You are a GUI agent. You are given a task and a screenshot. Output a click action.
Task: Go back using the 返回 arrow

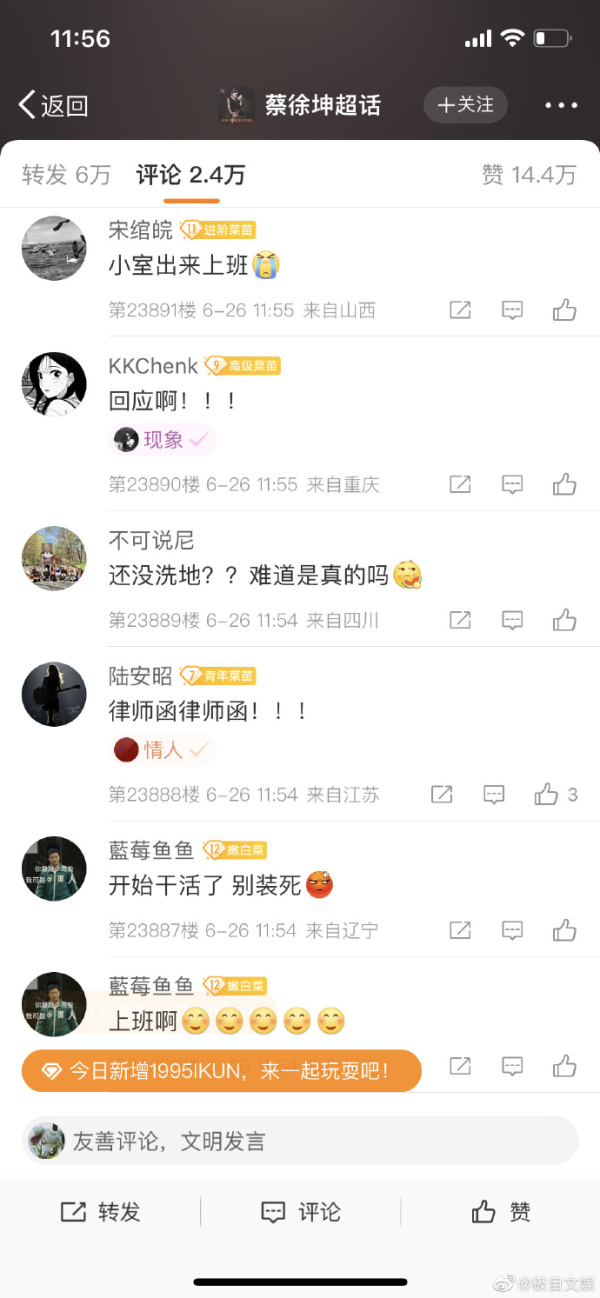52,105
